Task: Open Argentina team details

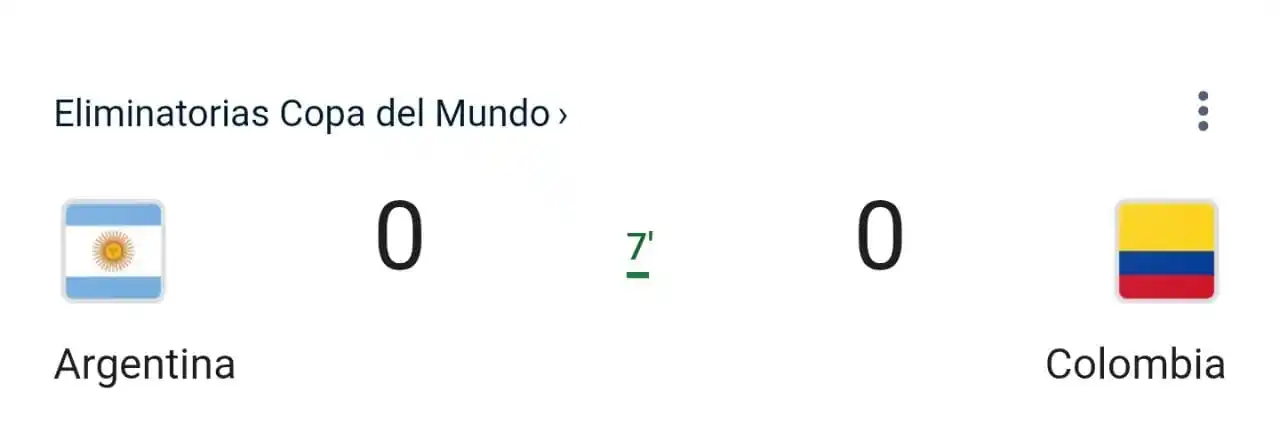Action: click(x=113, y=251)
